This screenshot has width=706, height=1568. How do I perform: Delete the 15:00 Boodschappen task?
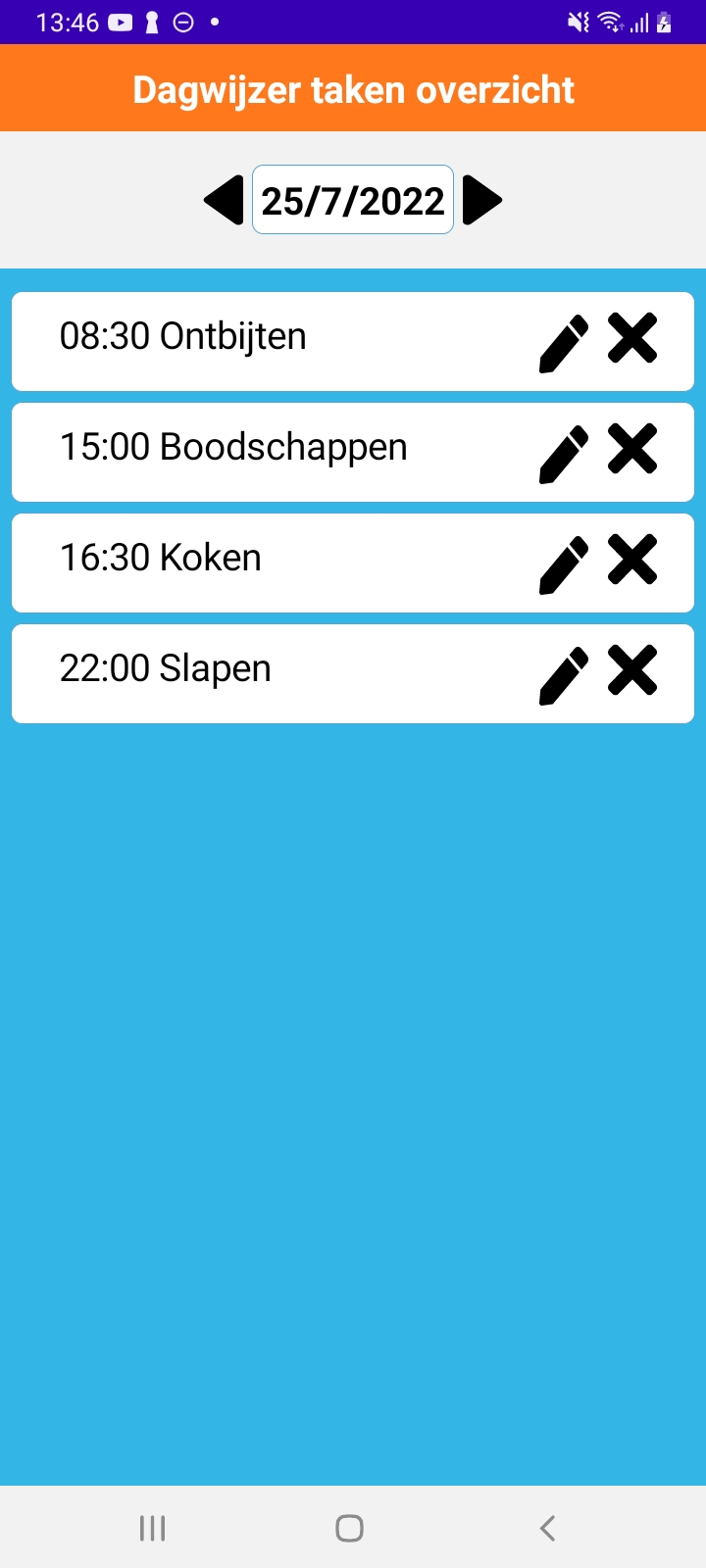[x=632, y=449]
